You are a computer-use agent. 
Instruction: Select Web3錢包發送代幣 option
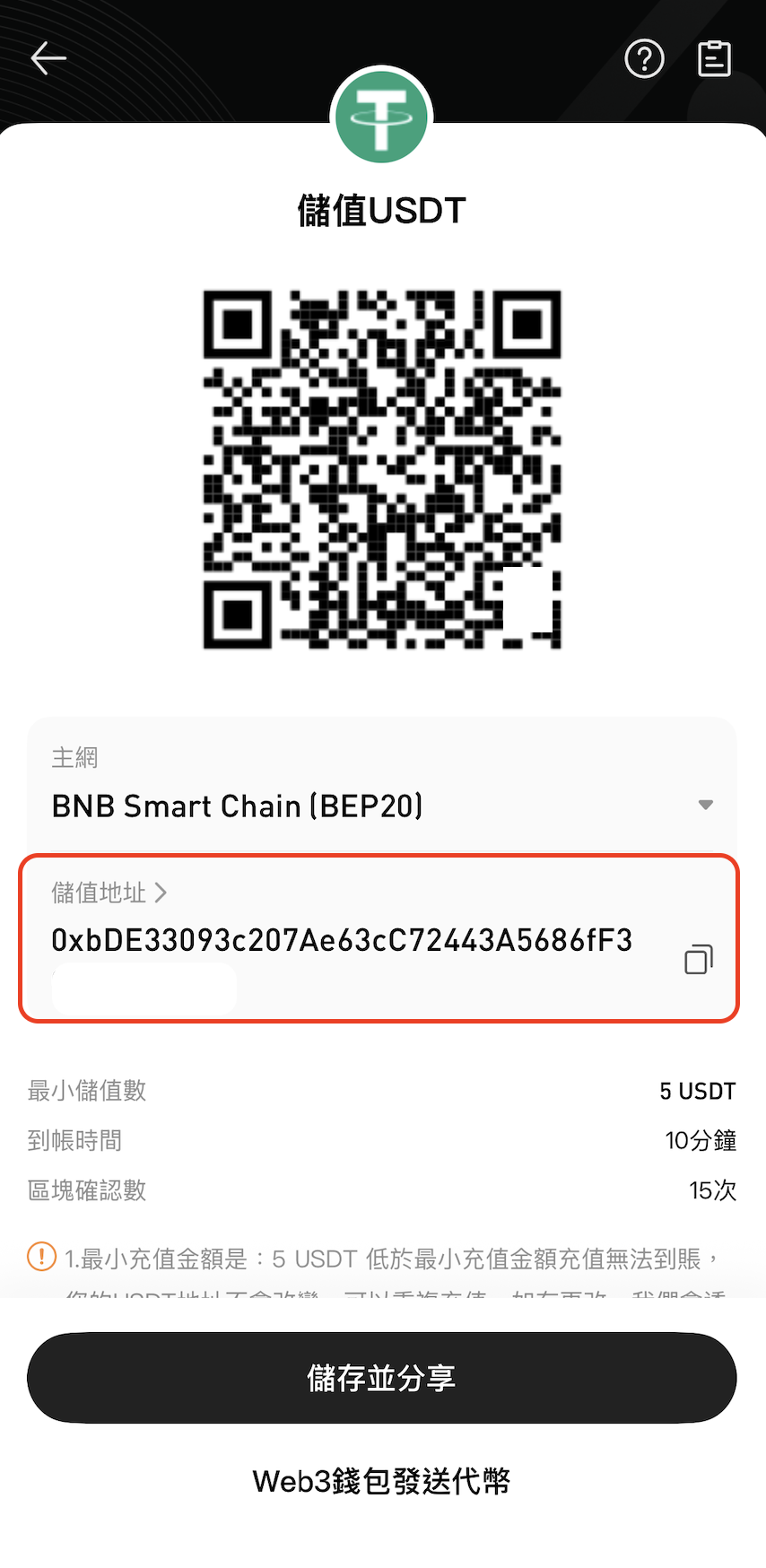point(382,1481)
